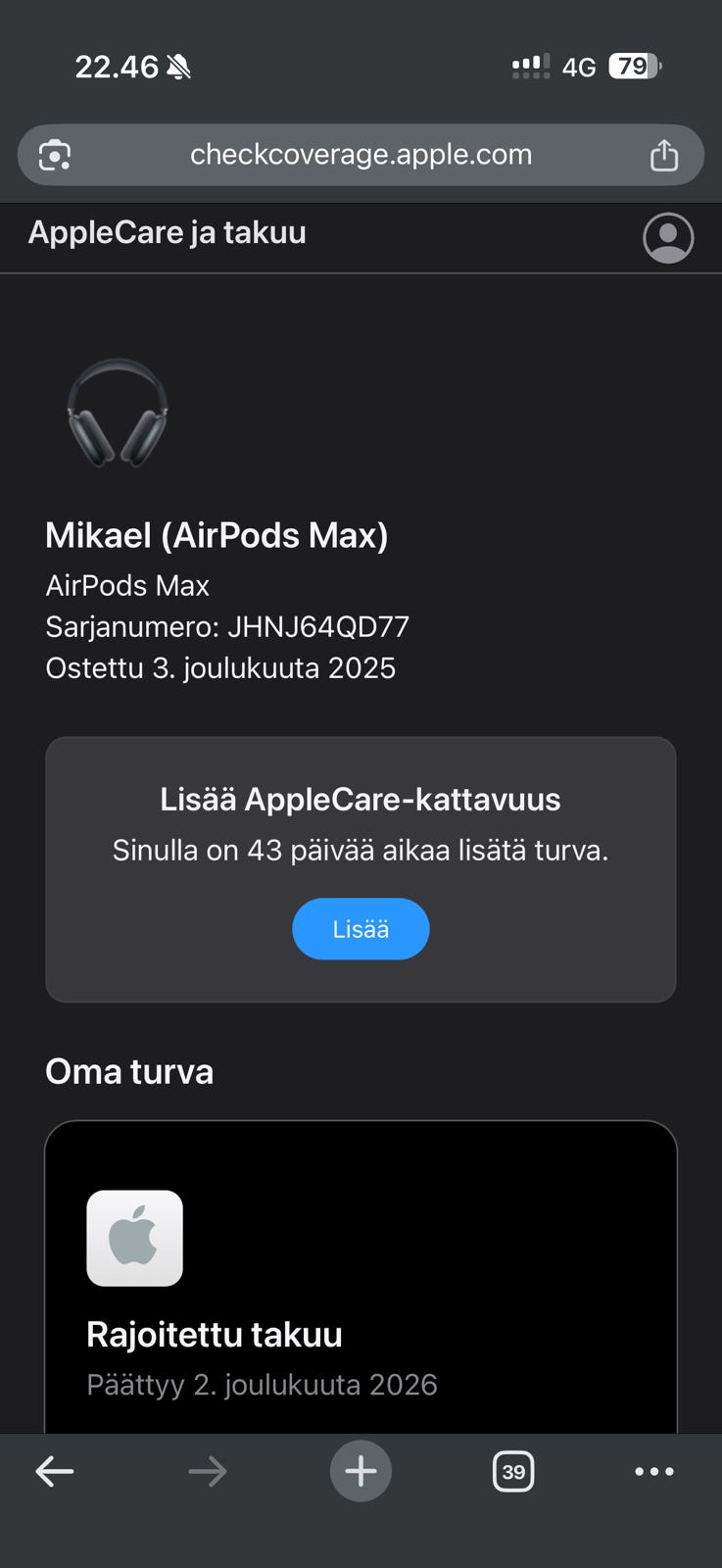Tap the address bar showing checkcoverage.apple.com
Viewport: 722px width, 1568px height.
pyautogui.click(x=361, y=154)
